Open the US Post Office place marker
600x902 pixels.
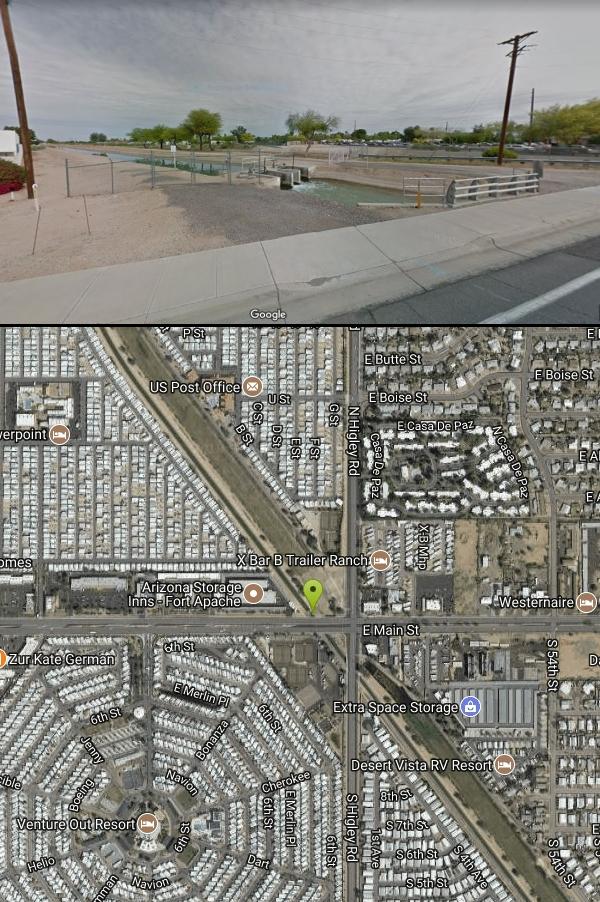252,386
